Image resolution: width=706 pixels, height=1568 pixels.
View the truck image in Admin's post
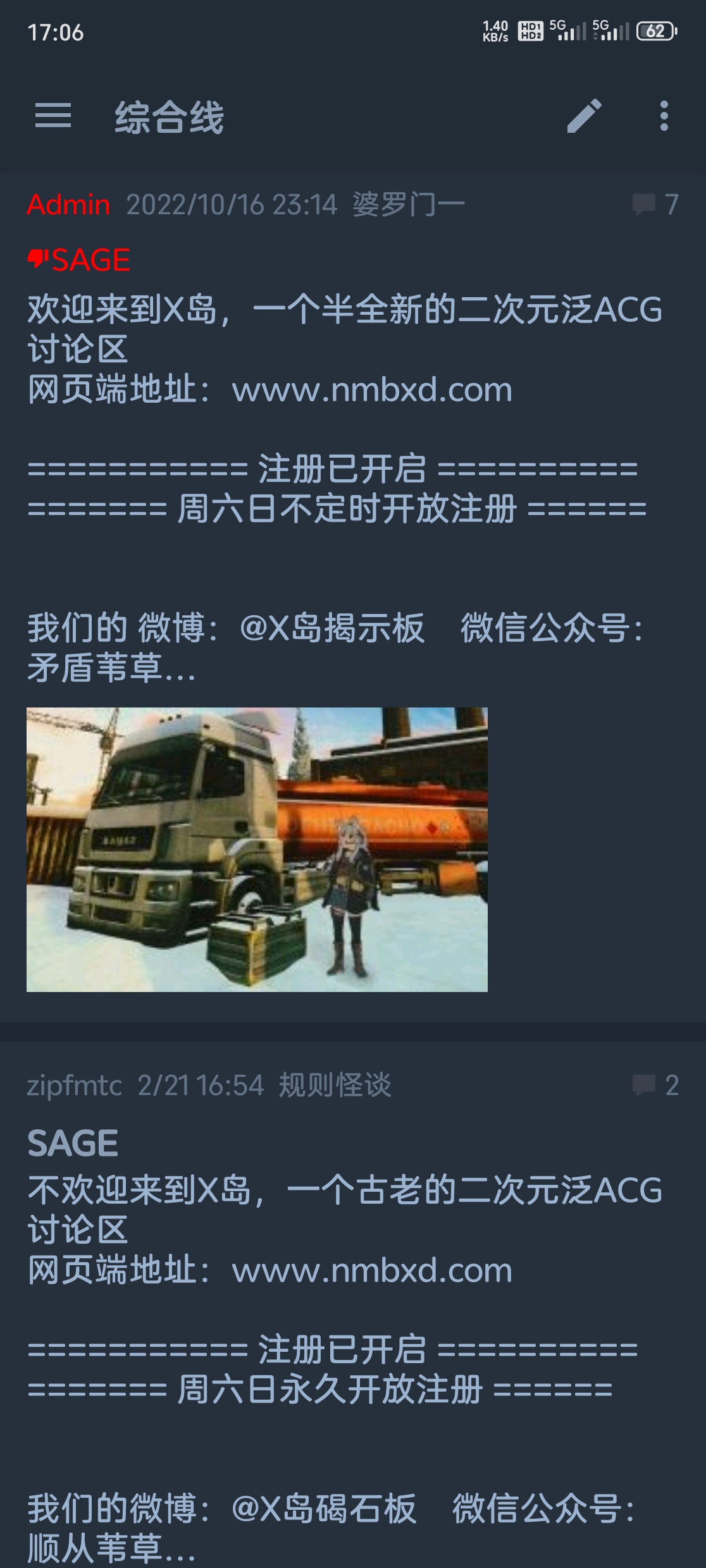(x=257, y=849)
